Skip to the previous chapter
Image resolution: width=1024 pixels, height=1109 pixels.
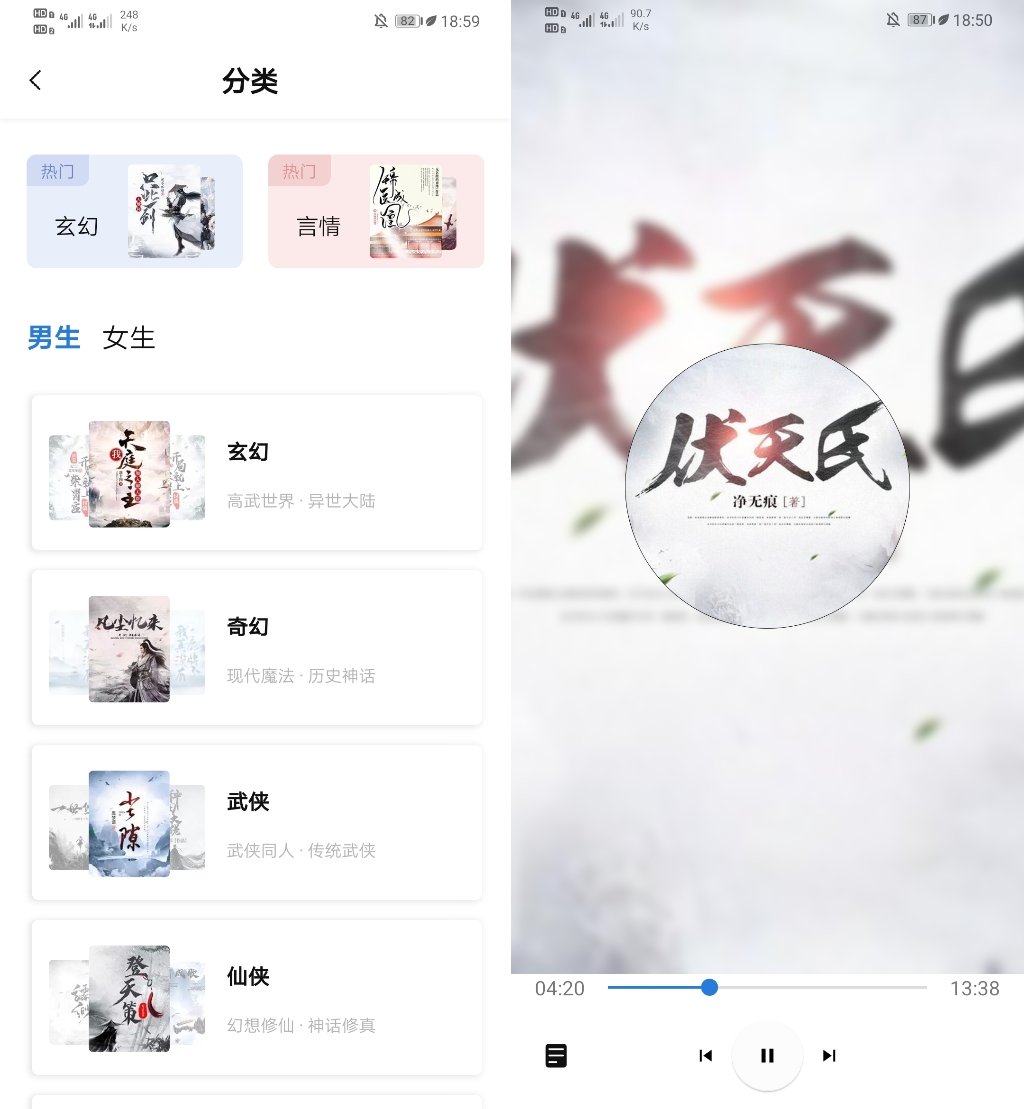(704, 1055)
